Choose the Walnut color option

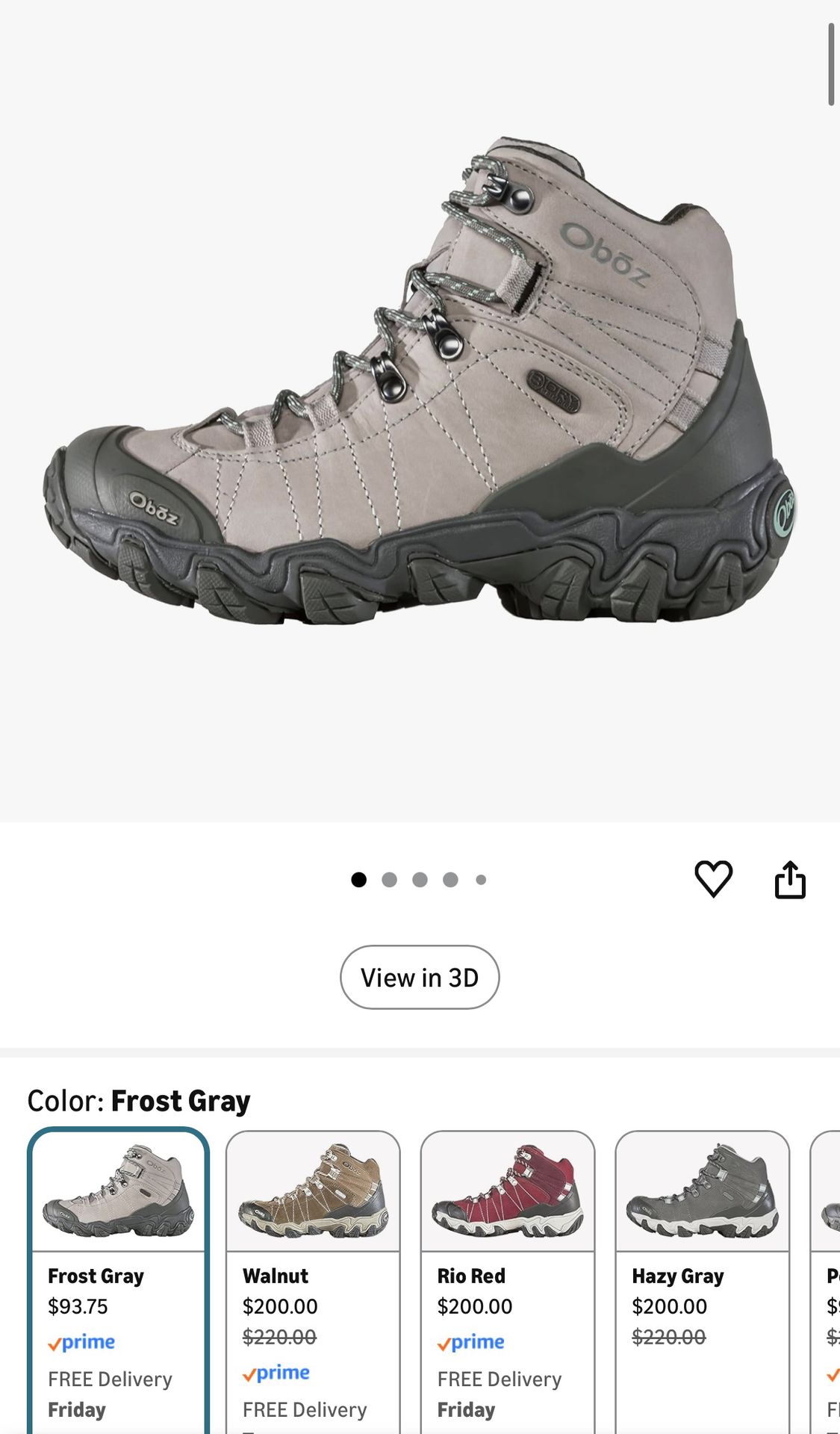pyautogui.click(x=313, y=1282)
